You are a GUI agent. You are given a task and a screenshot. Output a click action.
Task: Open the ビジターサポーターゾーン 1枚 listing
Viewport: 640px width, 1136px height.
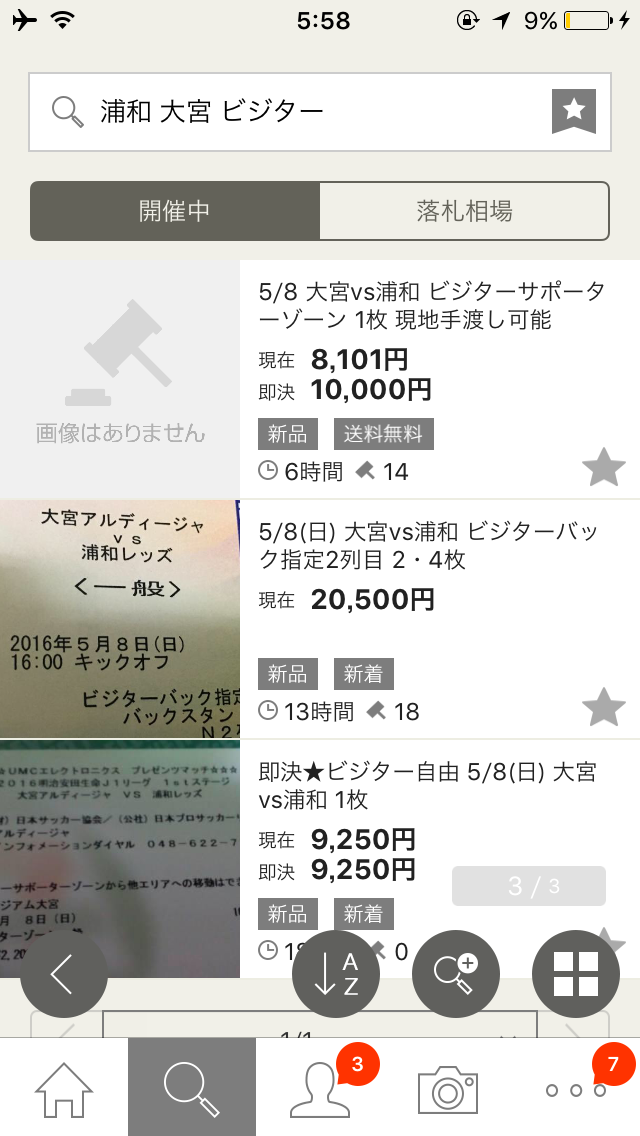pos(430,306)
